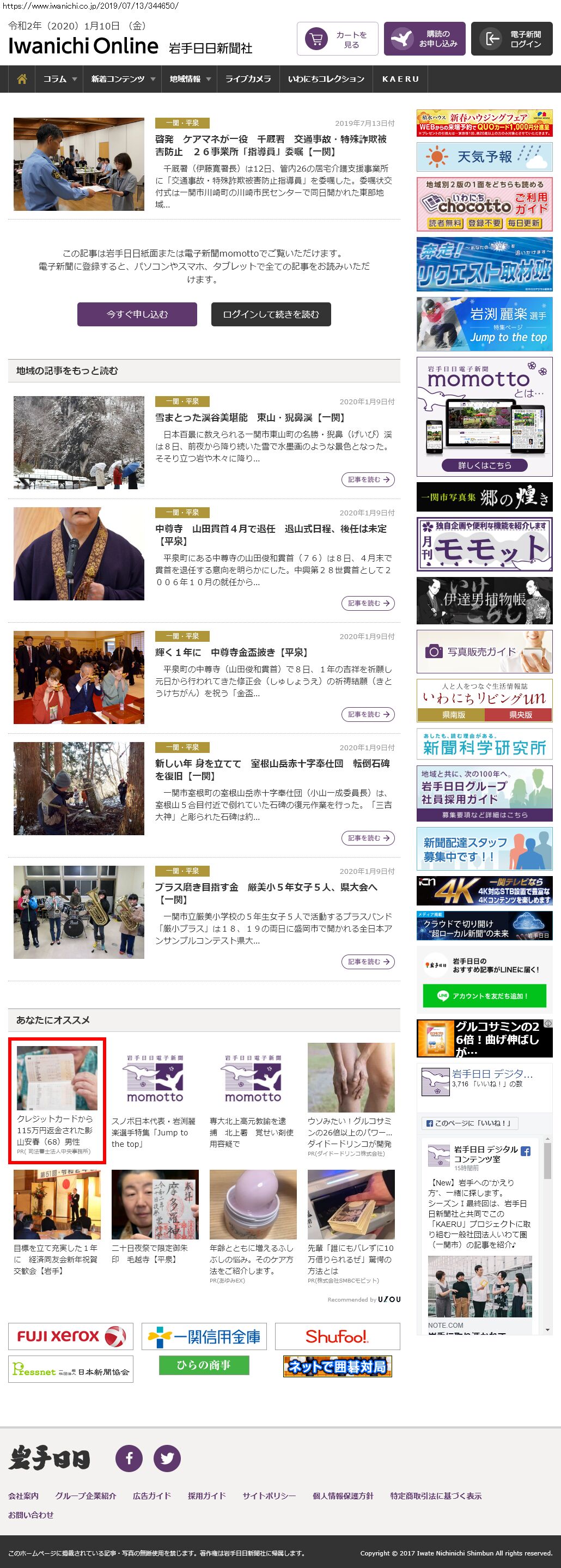Screen dimensions: 561x1568
Task: Open 電子新聞ログイン login button
Action: [511, 39]
